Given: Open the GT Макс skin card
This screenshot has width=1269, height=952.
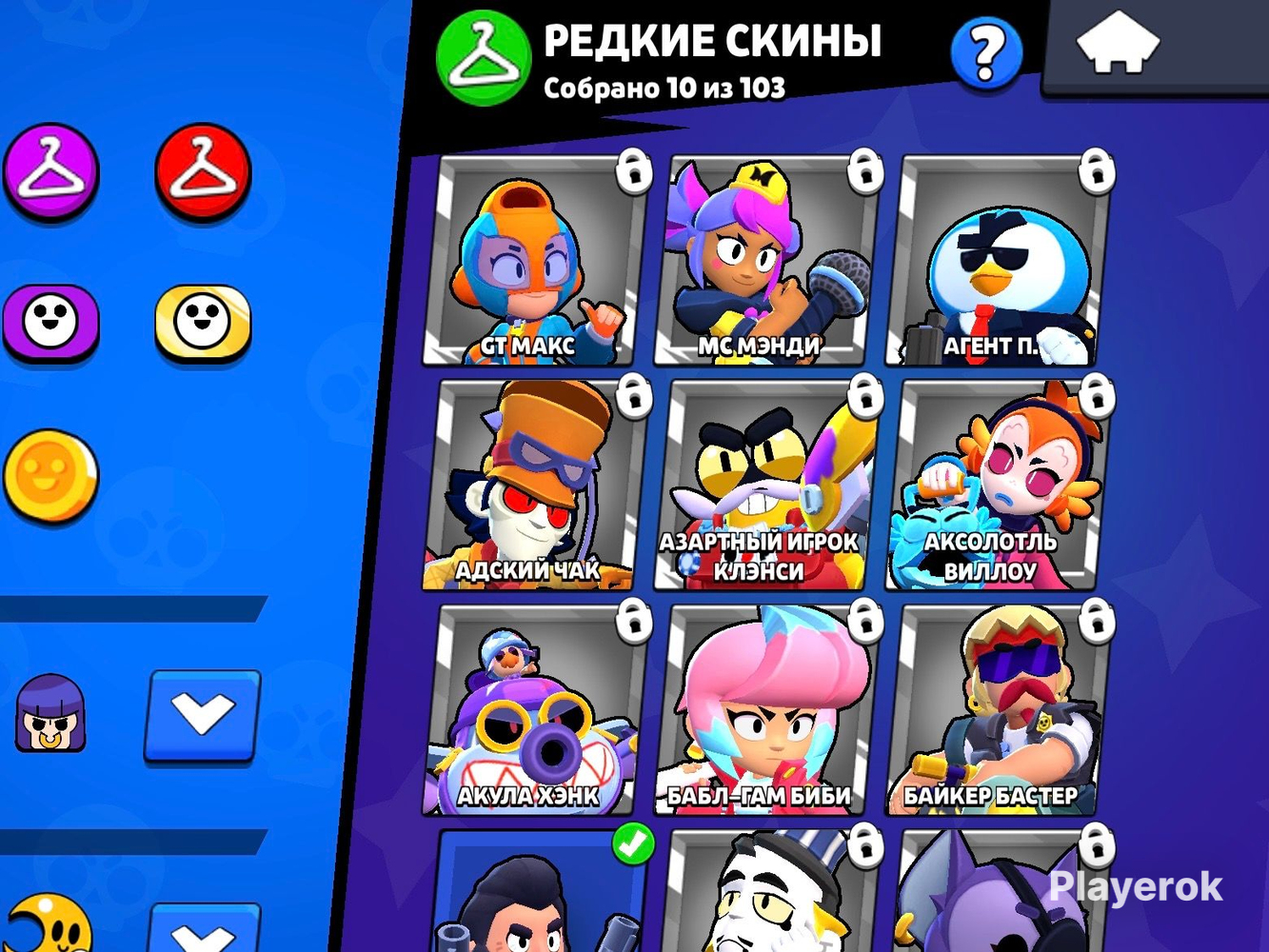Looking at the screenshot, I should pos(534,260).
